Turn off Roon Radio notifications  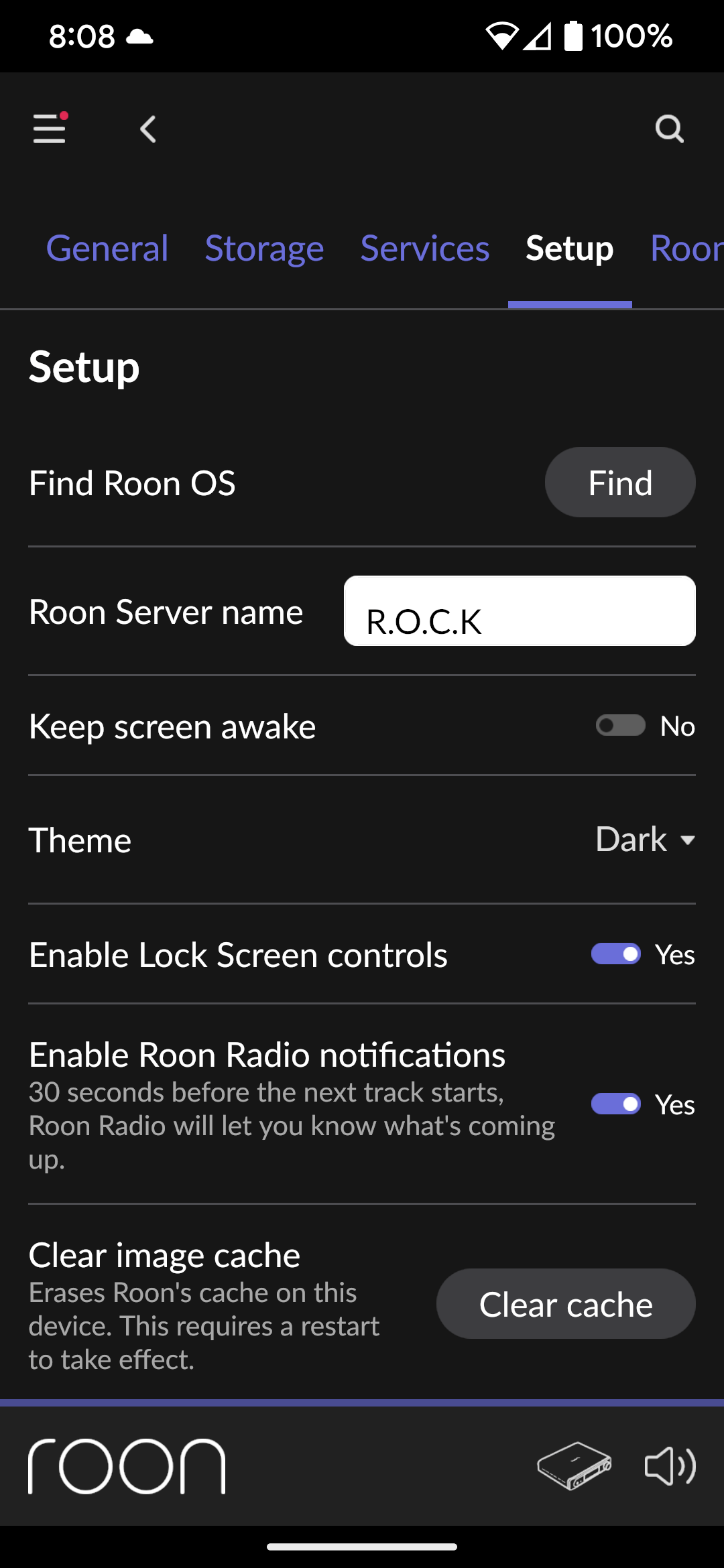(616, 1104)
